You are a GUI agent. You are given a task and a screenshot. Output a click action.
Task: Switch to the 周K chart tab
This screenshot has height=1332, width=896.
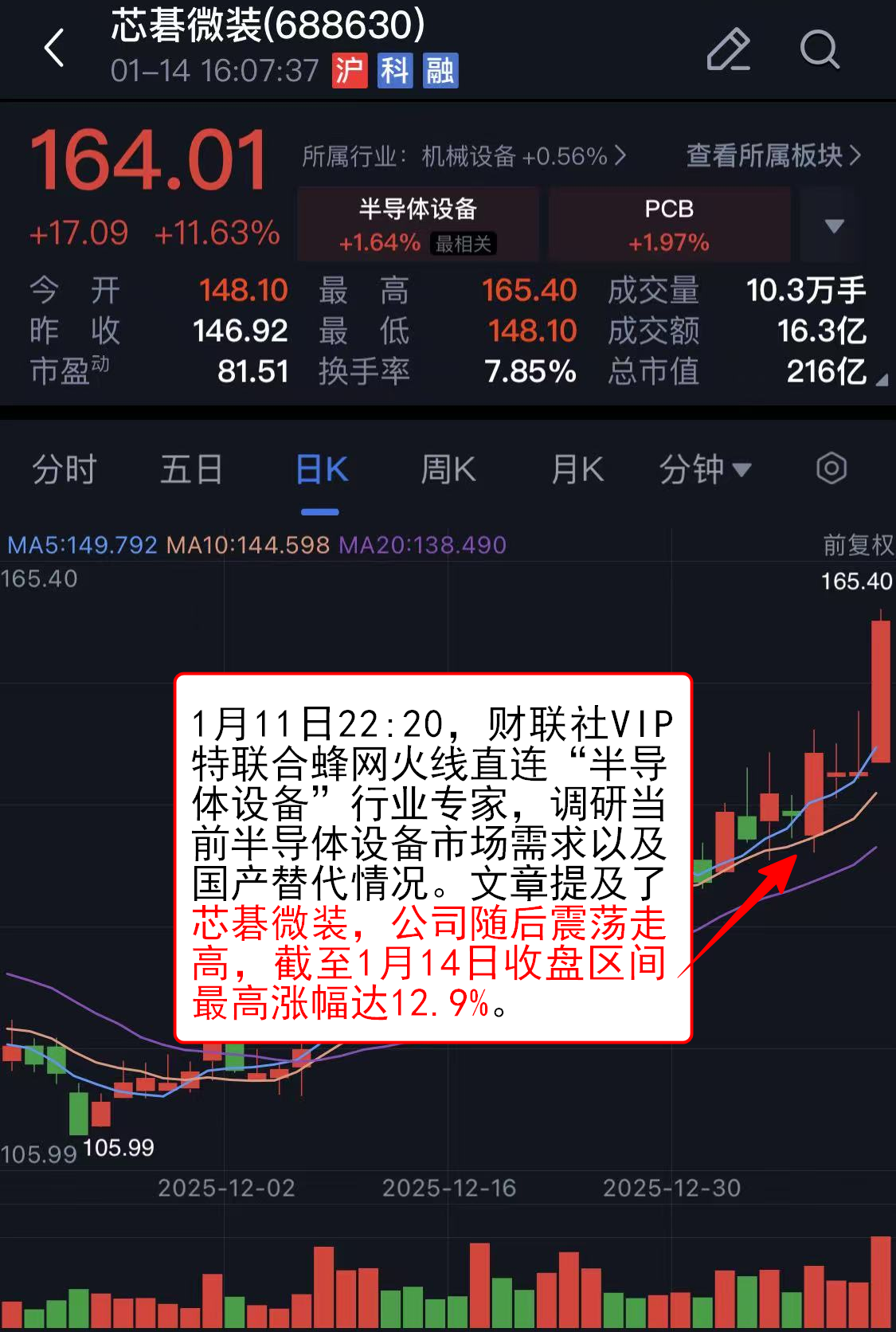point(448,469)
